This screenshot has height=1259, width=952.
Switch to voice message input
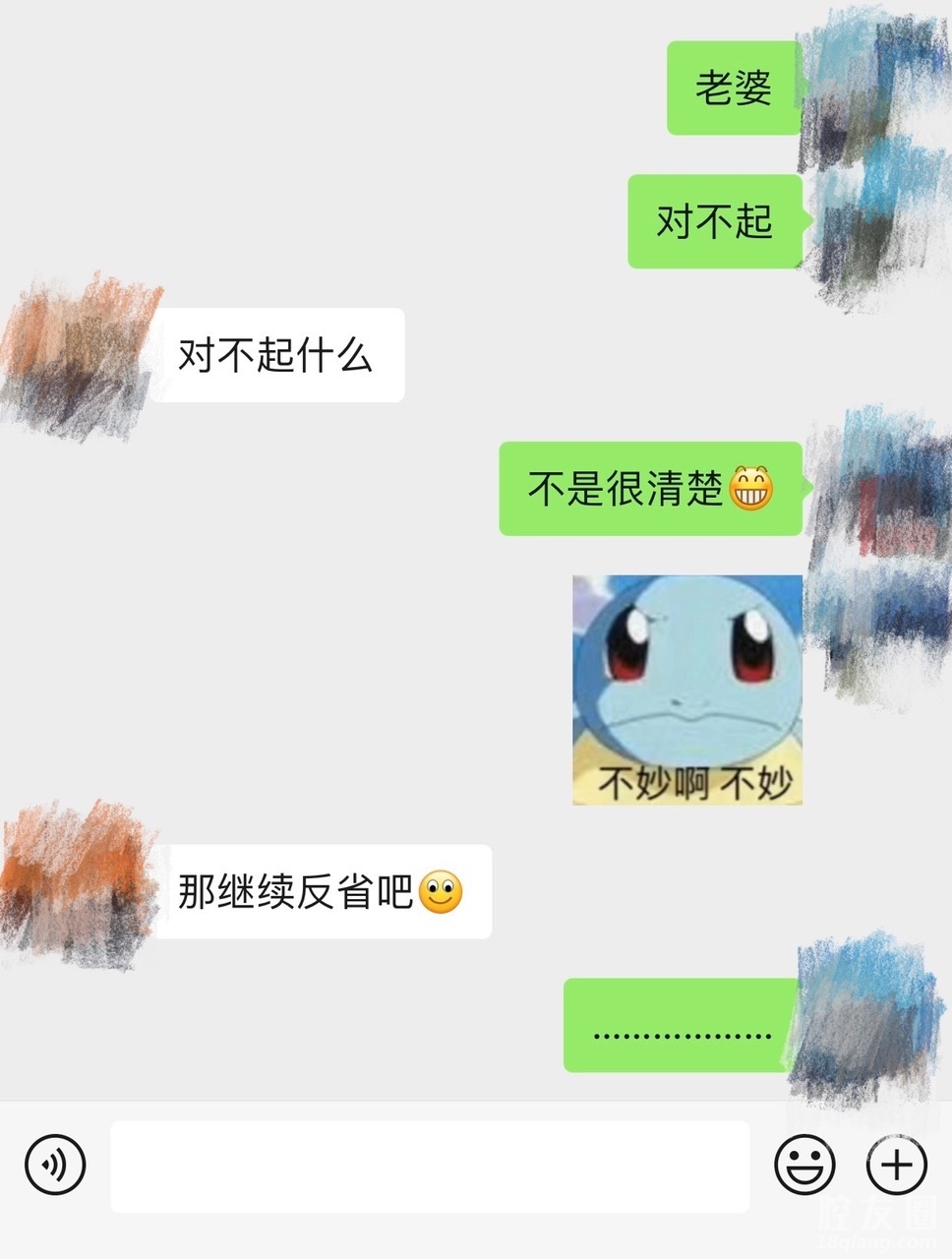55,1166
